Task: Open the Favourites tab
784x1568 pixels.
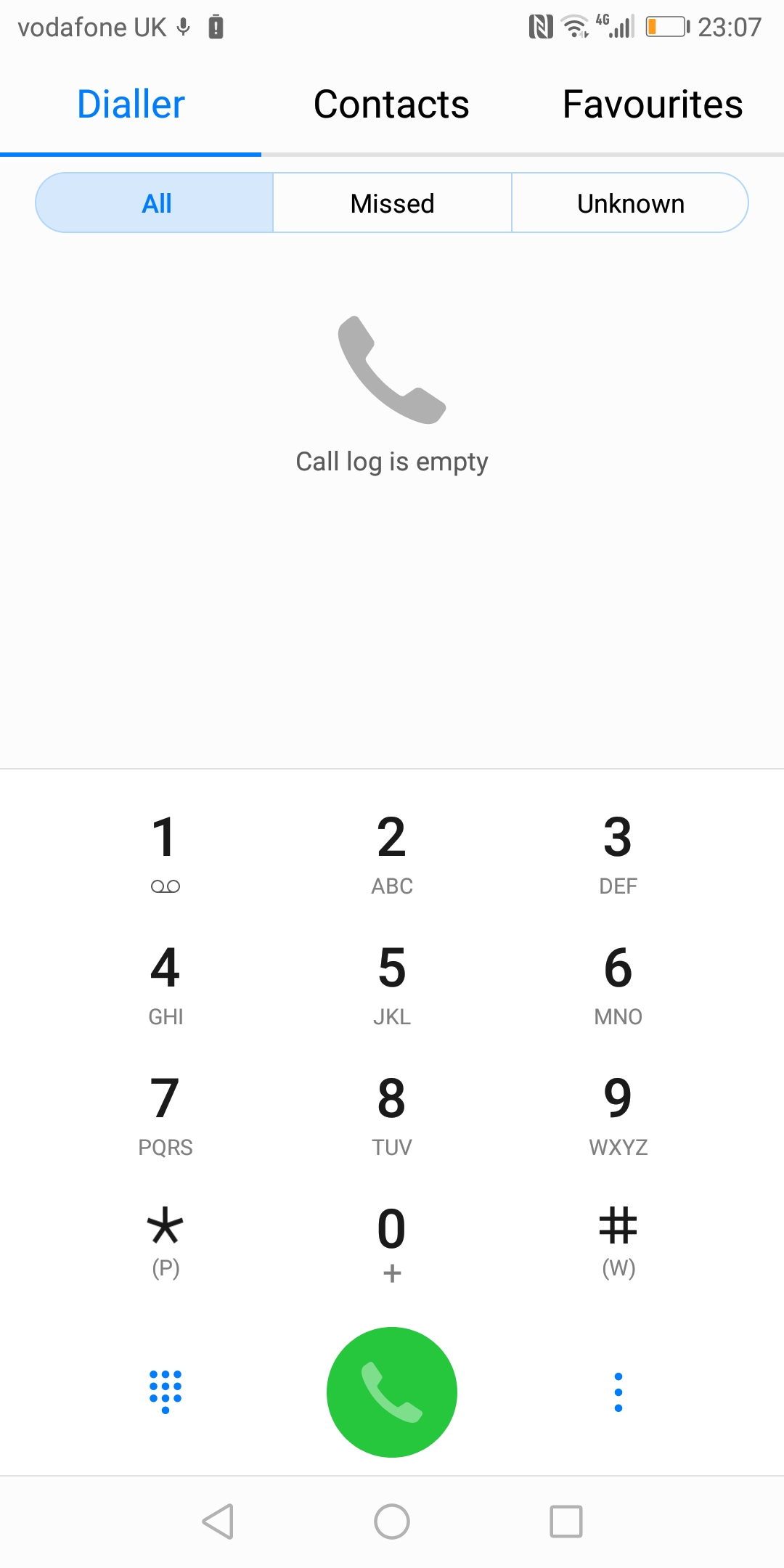Action: point(653,105)
